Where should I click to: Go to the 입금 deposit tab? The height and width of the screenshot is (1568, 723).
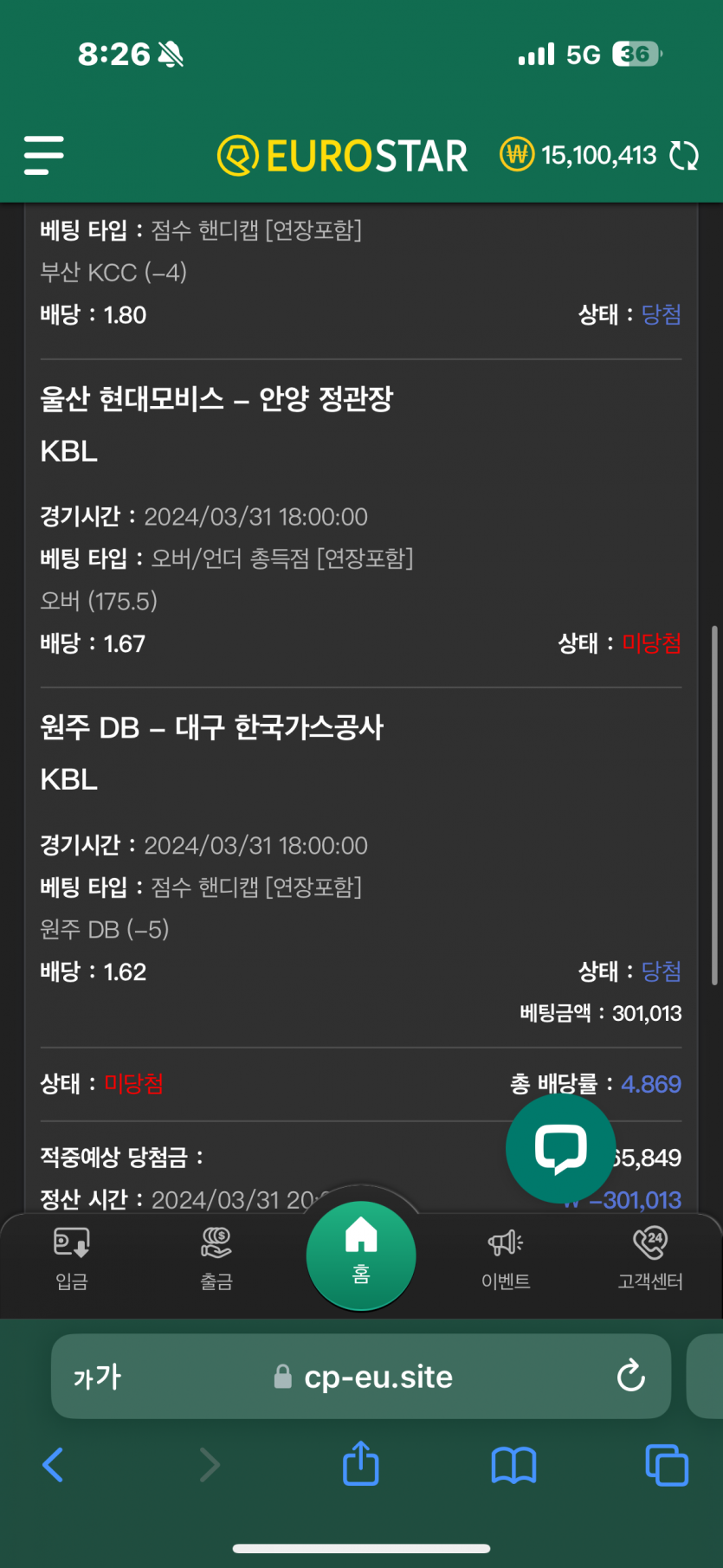[x=72, y=1258]
